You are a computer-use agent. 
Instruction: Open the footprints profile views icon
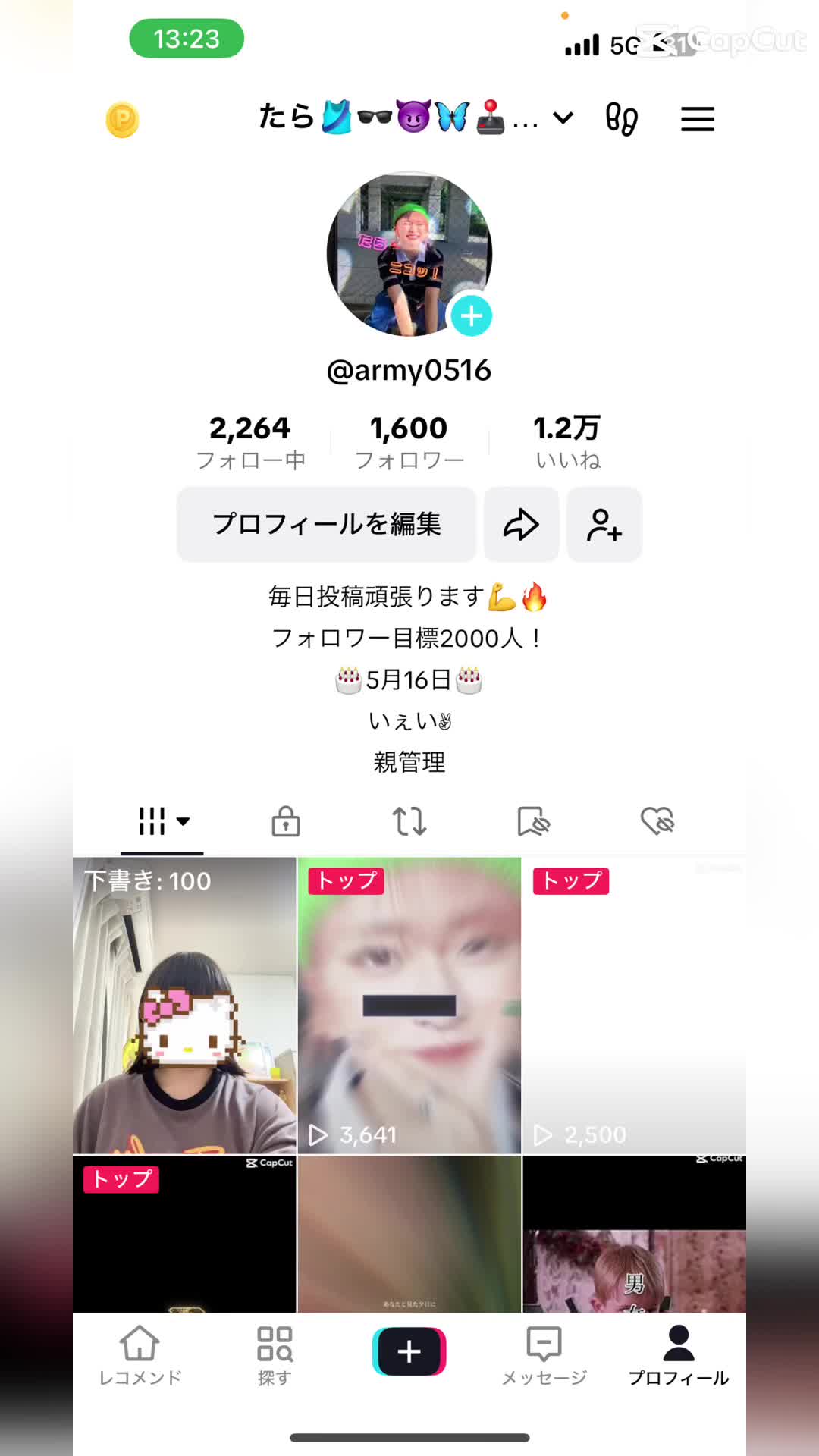point(621,119)
